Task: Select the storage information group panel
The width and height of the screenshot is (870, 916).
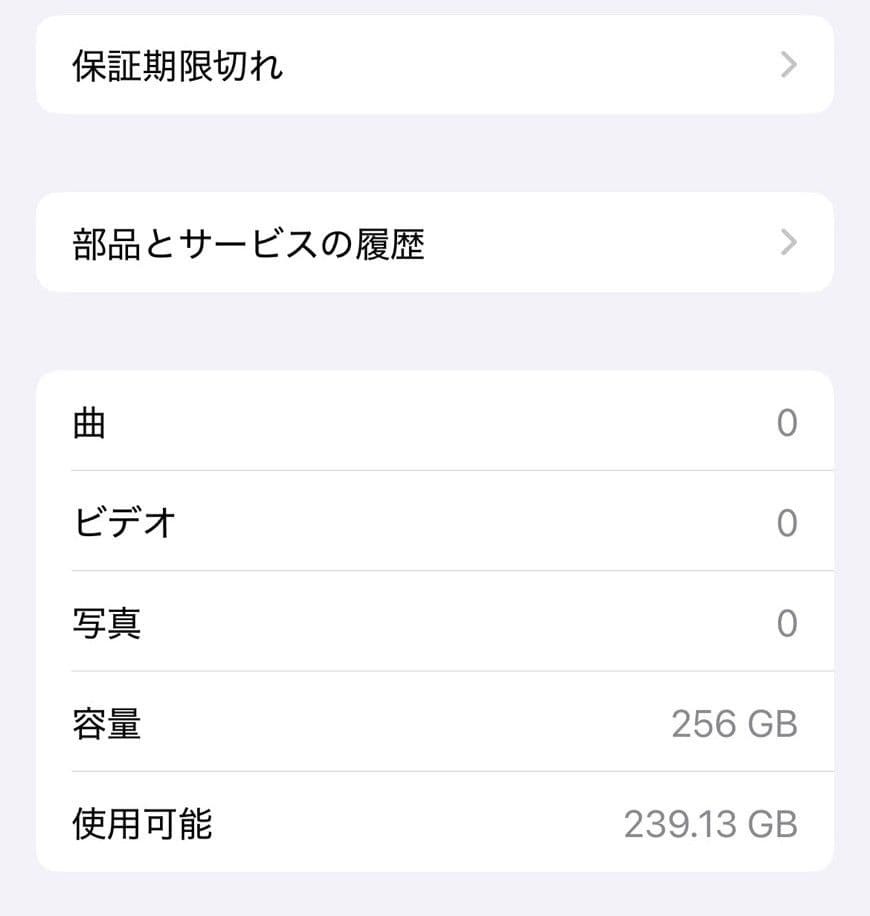Action: [435, 623]
